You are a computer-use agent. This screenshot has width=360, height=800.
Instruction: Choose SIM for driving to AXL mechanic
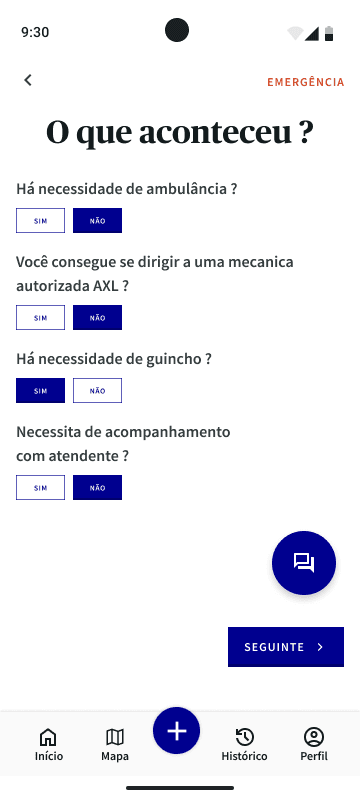click(40, 317)
